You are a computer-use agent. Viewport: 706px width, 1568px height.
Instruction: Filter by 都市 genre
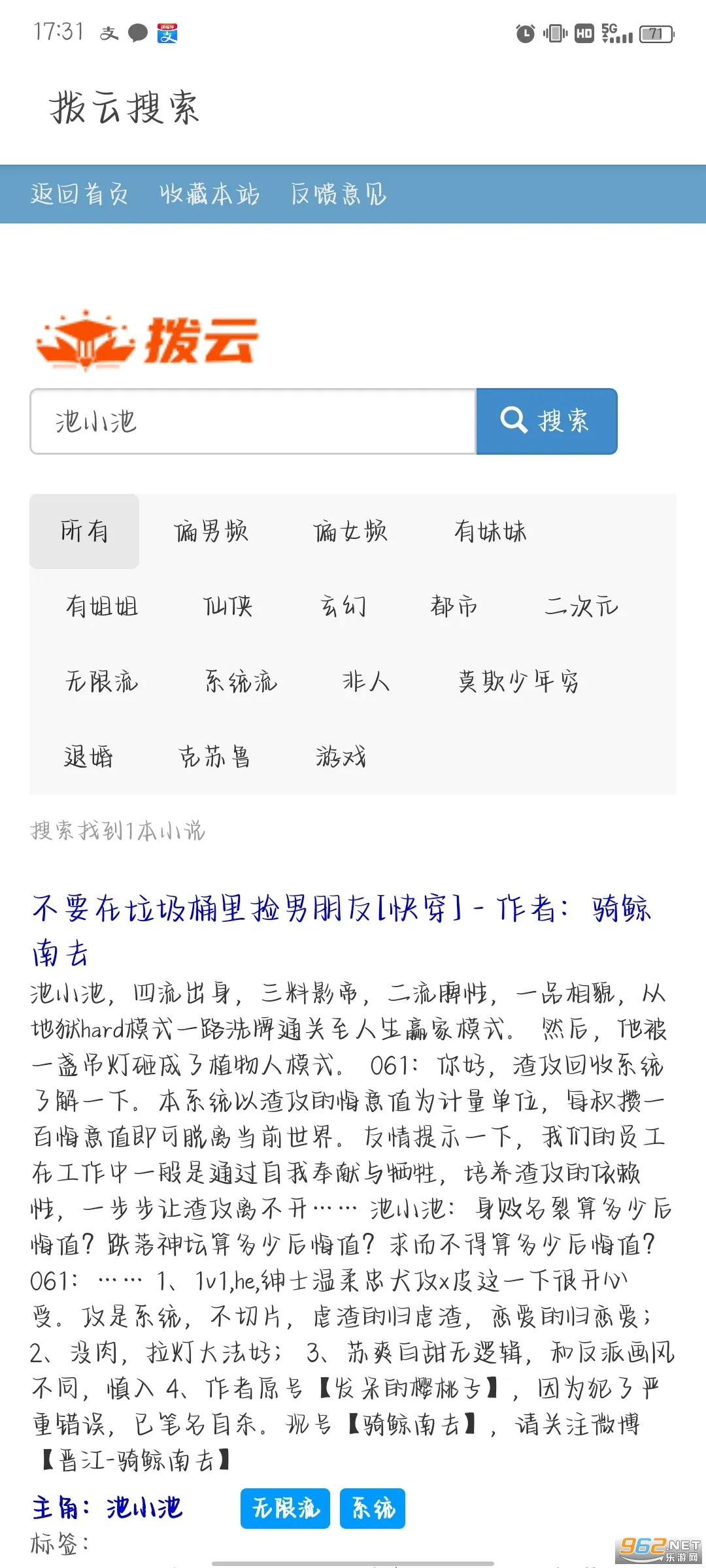454,606
